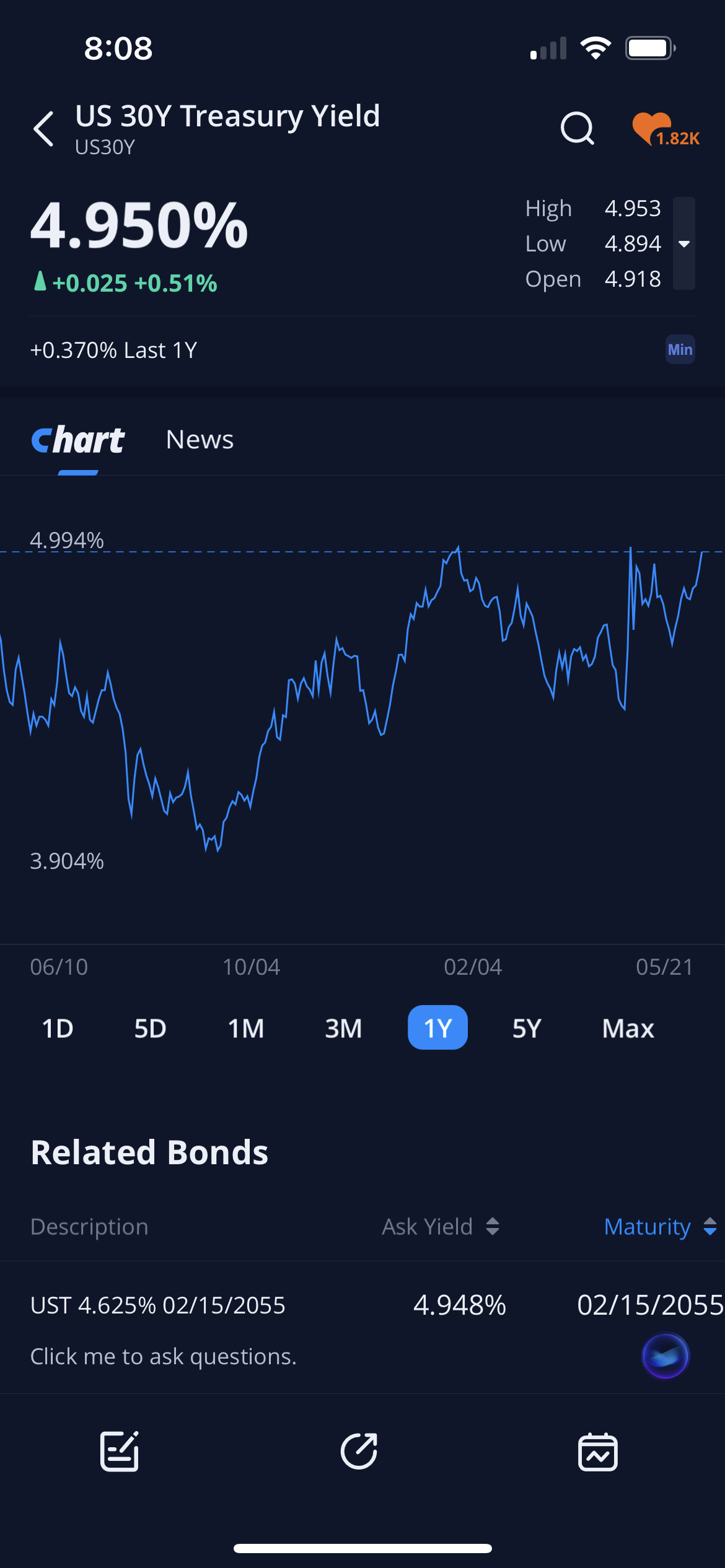Select the 1Y chart range
Image resolution: width=725 pixels, height=1568 pixels.
(x=437, y=1027)
